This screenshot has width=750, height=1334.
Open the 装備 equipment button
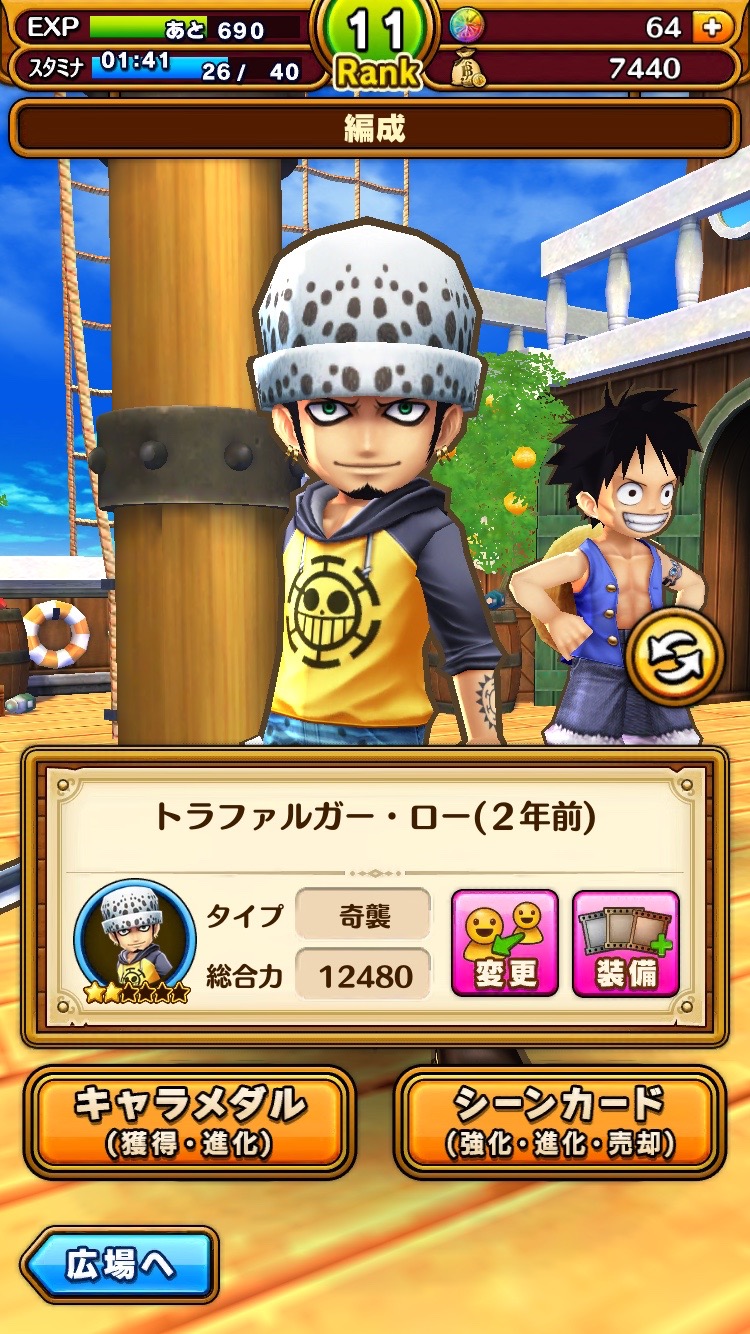[626, 943]
